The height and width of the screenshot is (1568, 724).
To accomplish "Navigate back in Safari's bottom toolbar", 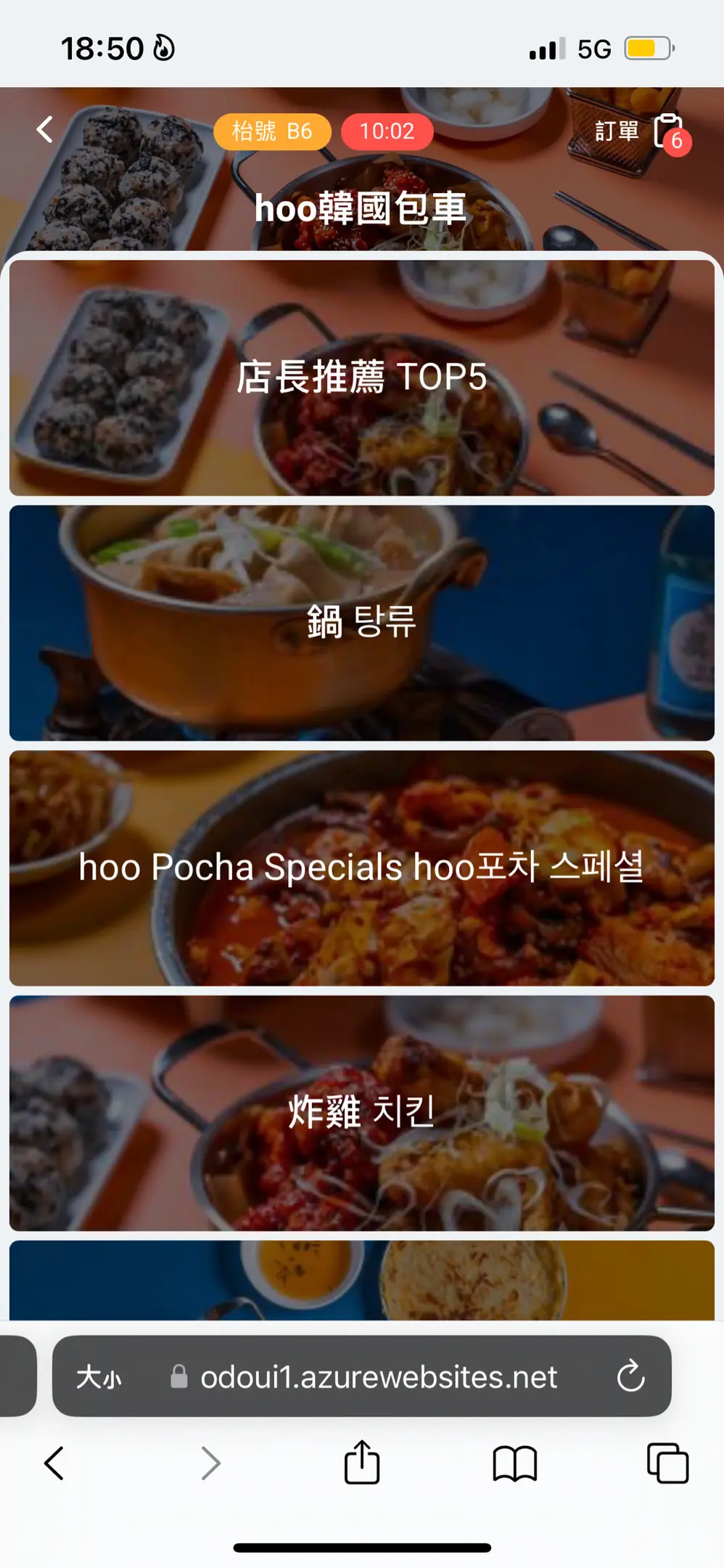I will point(54,1463).
